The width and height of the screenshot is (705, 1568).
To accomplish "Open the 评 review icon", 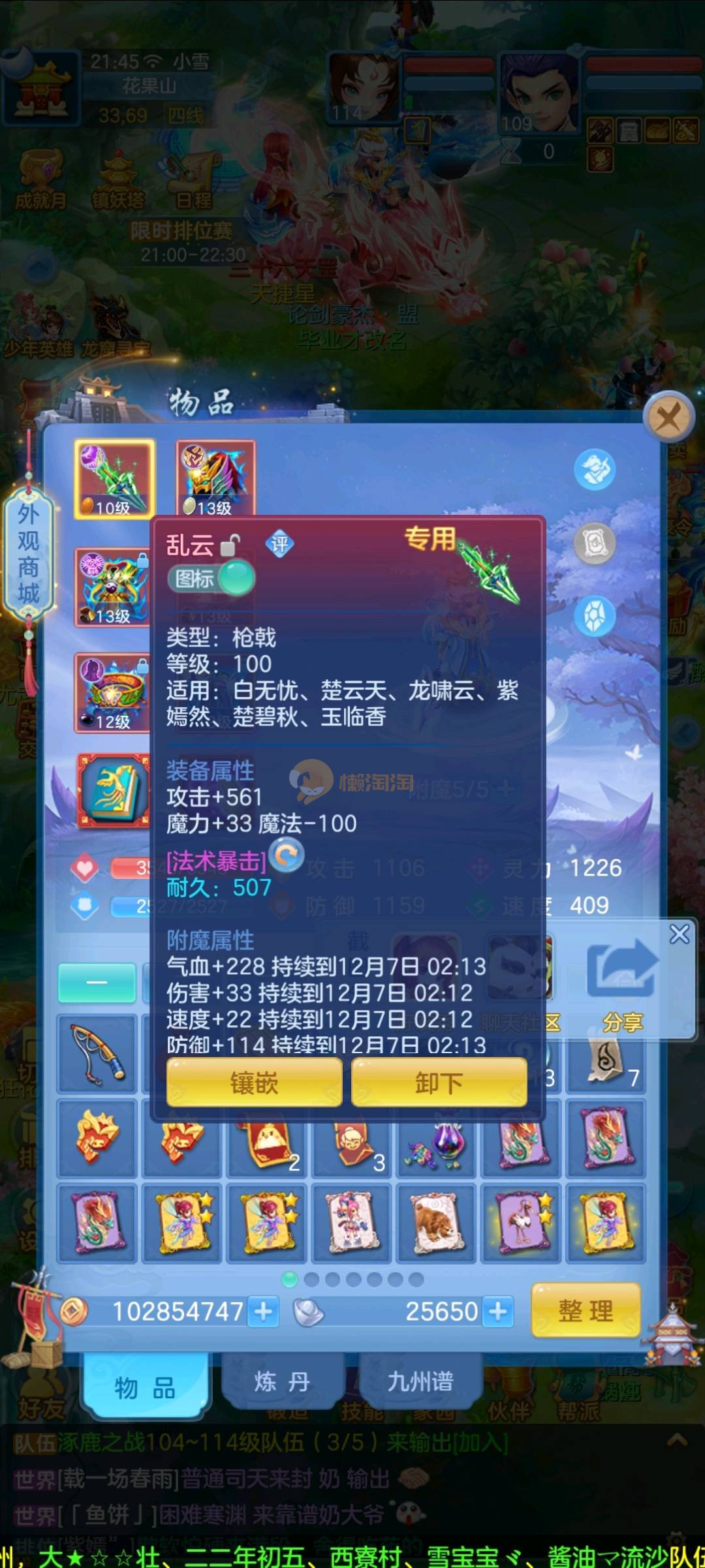I will (x=279, y=544).
